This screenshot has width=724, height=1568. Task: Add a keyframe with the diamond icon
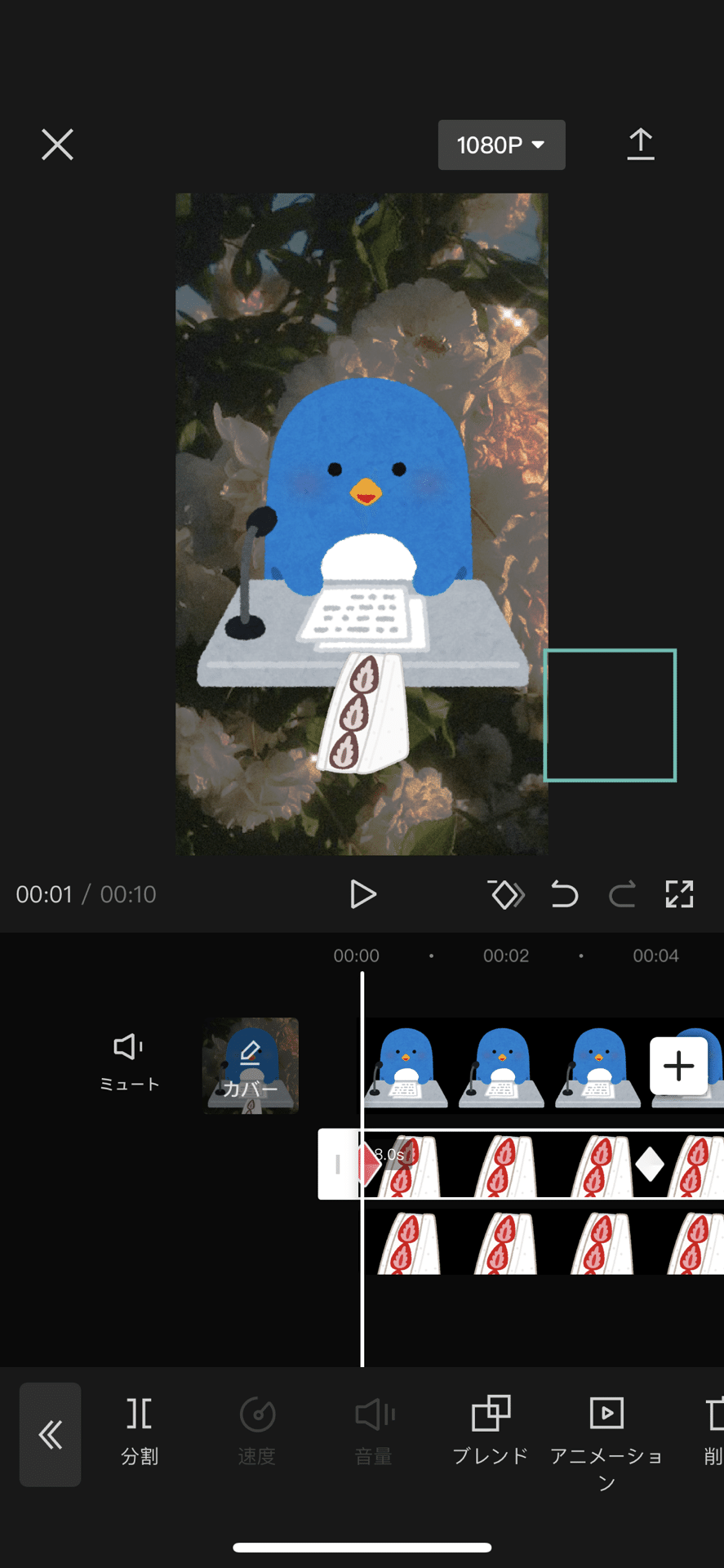coord(506,894)
